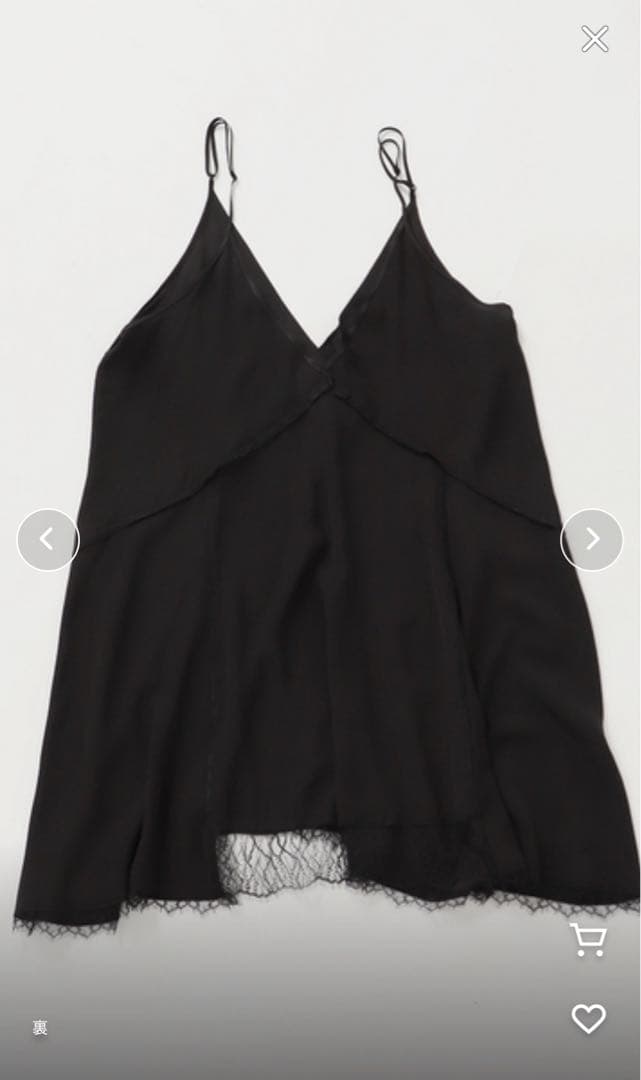This screenshot has height=1080, width=641.
Task: Close the product image viewer
Action: pyautogui.click(x=595, y=39)
